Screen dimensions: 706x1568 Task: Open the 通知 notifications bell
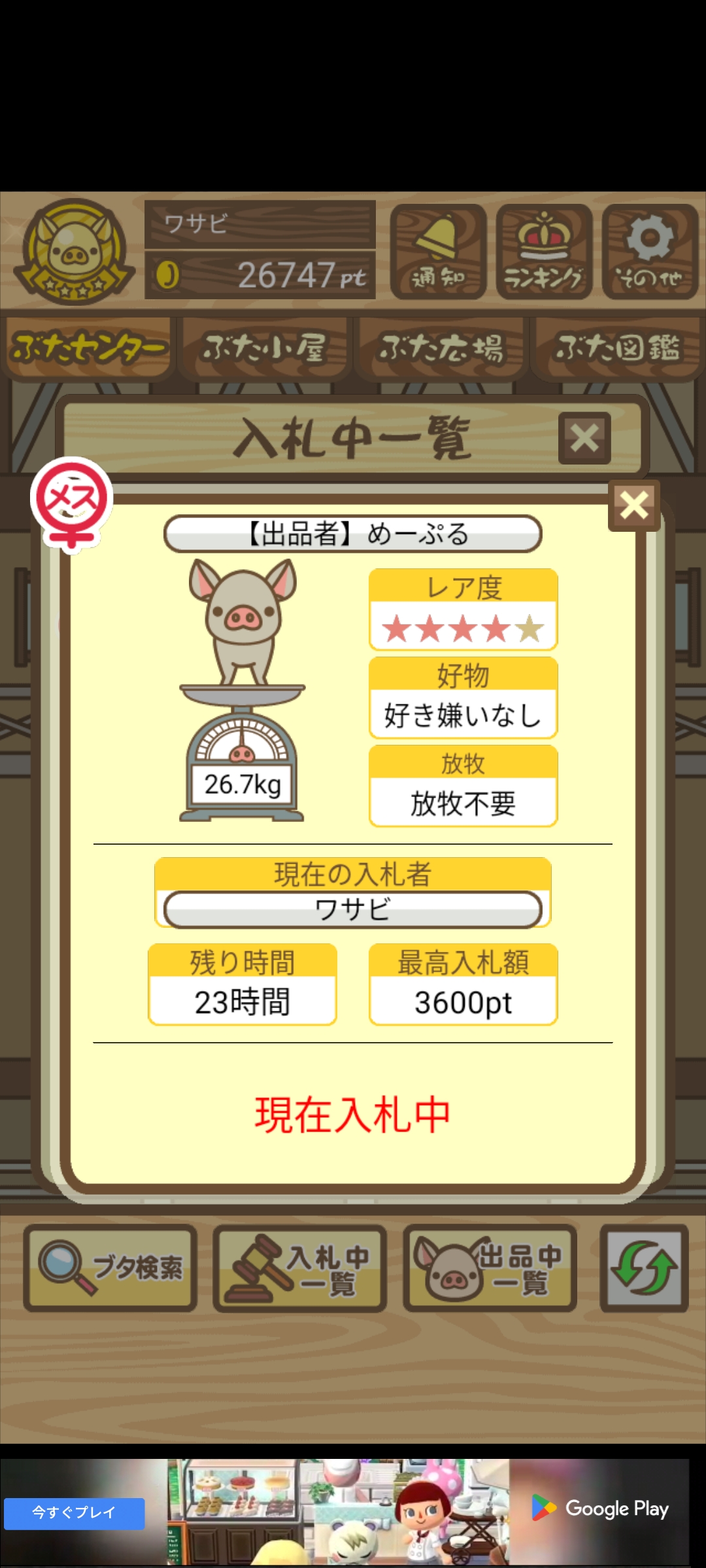(x=438, y=252)
